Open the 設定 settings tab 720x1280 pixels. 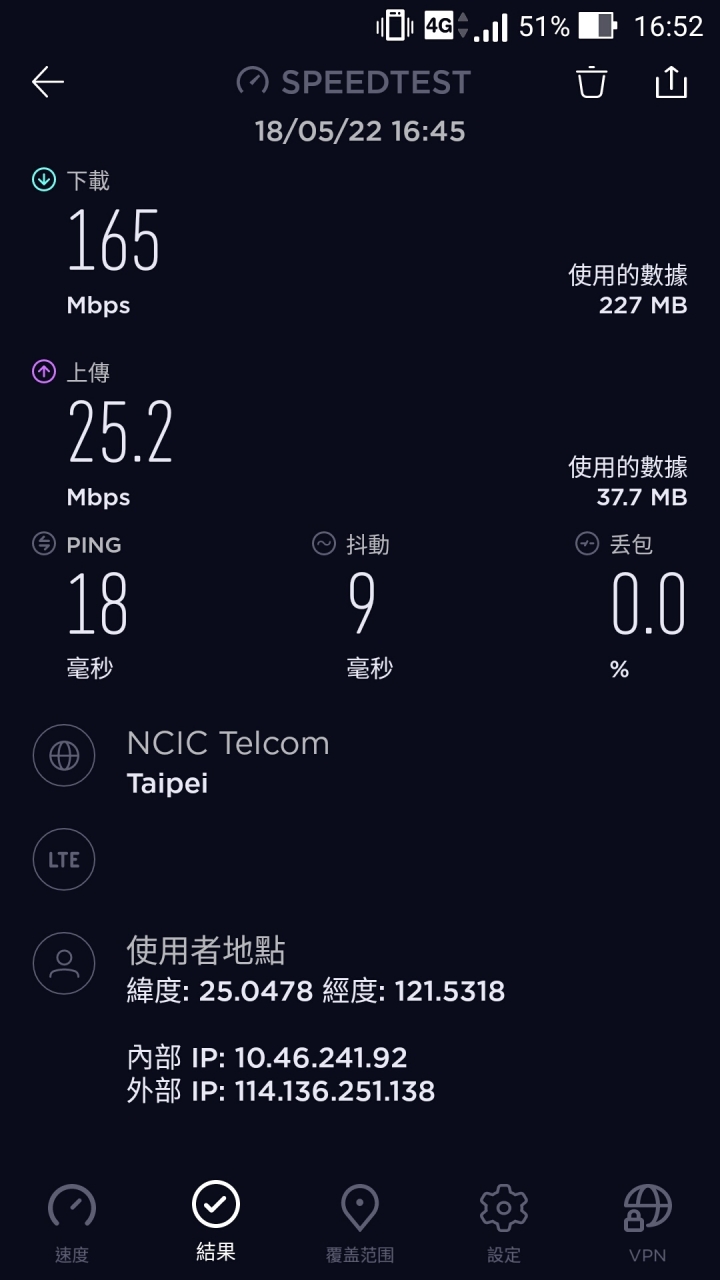click(x=504, y=1223)
